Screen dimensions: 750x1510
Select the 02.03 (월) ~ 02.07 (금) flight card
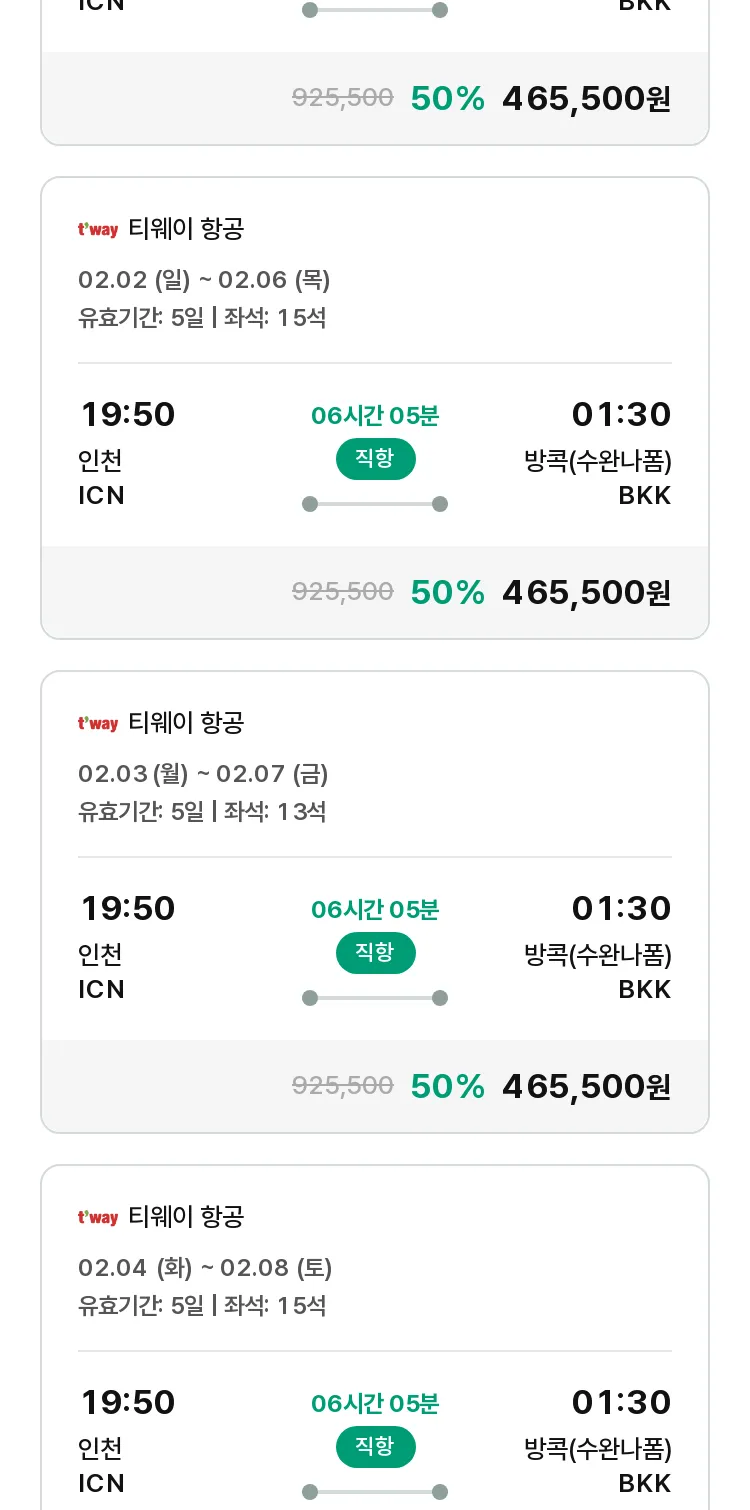pos(375,902)
